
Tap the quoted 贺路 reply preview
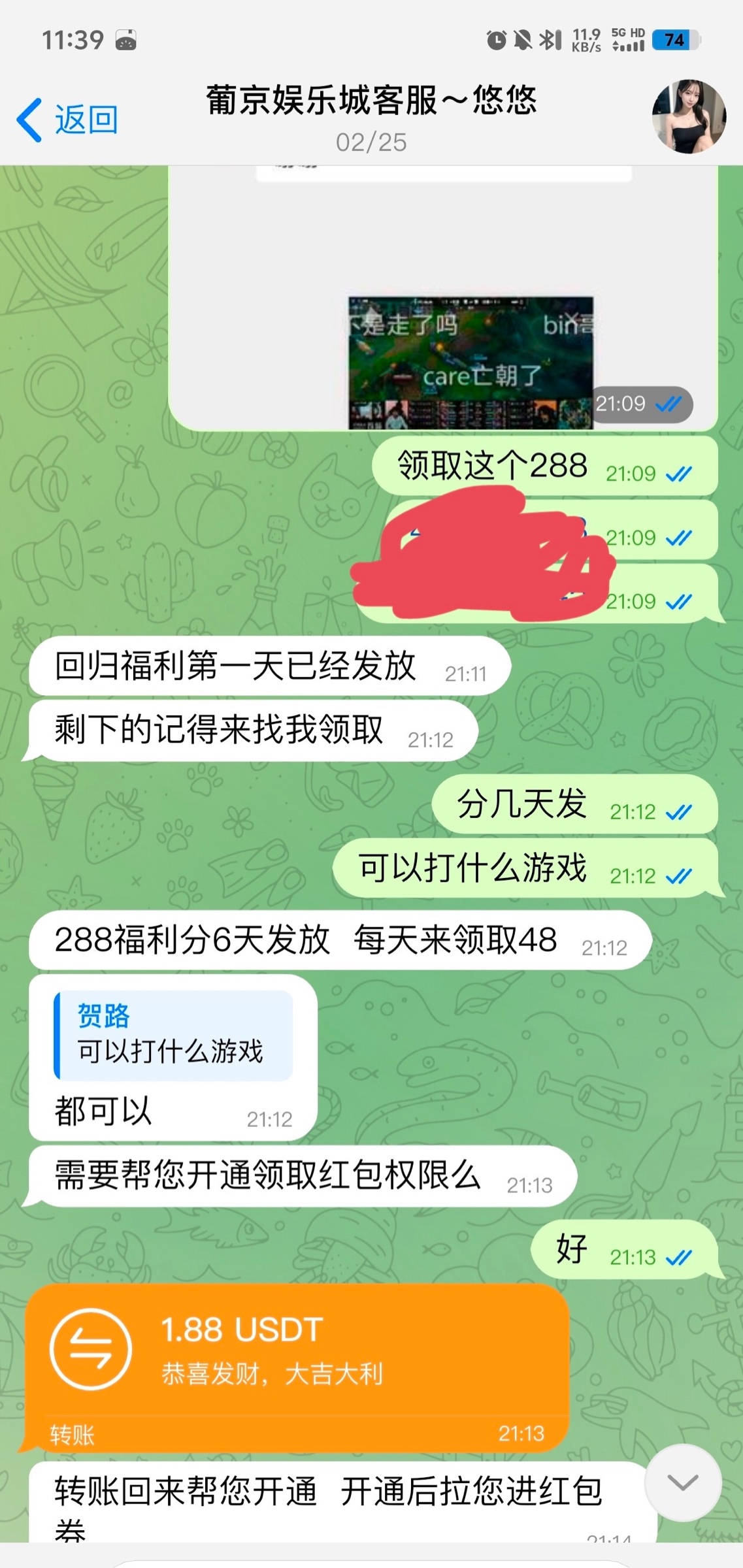(x=173, y=1035)
